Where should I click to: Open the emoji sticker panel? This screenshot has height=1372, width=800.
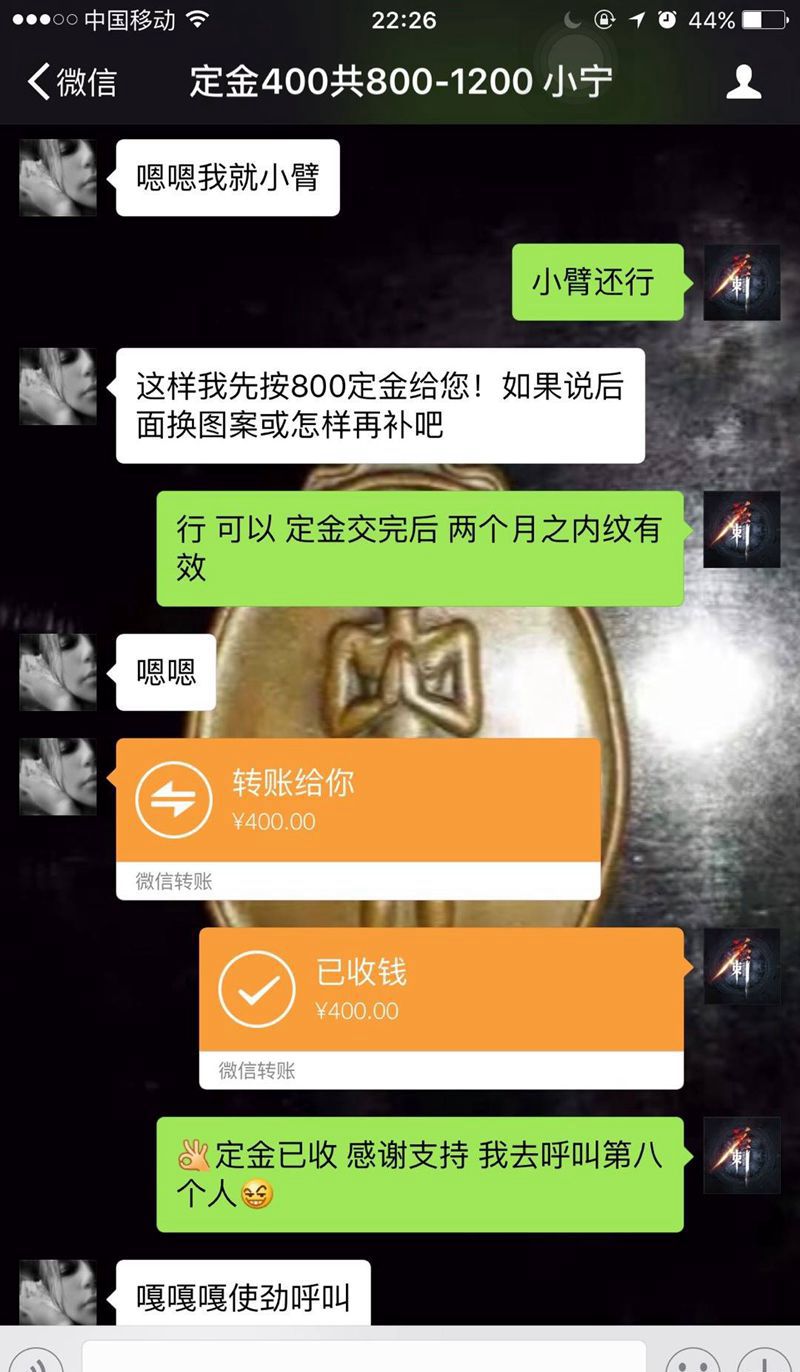[693, 1360]
